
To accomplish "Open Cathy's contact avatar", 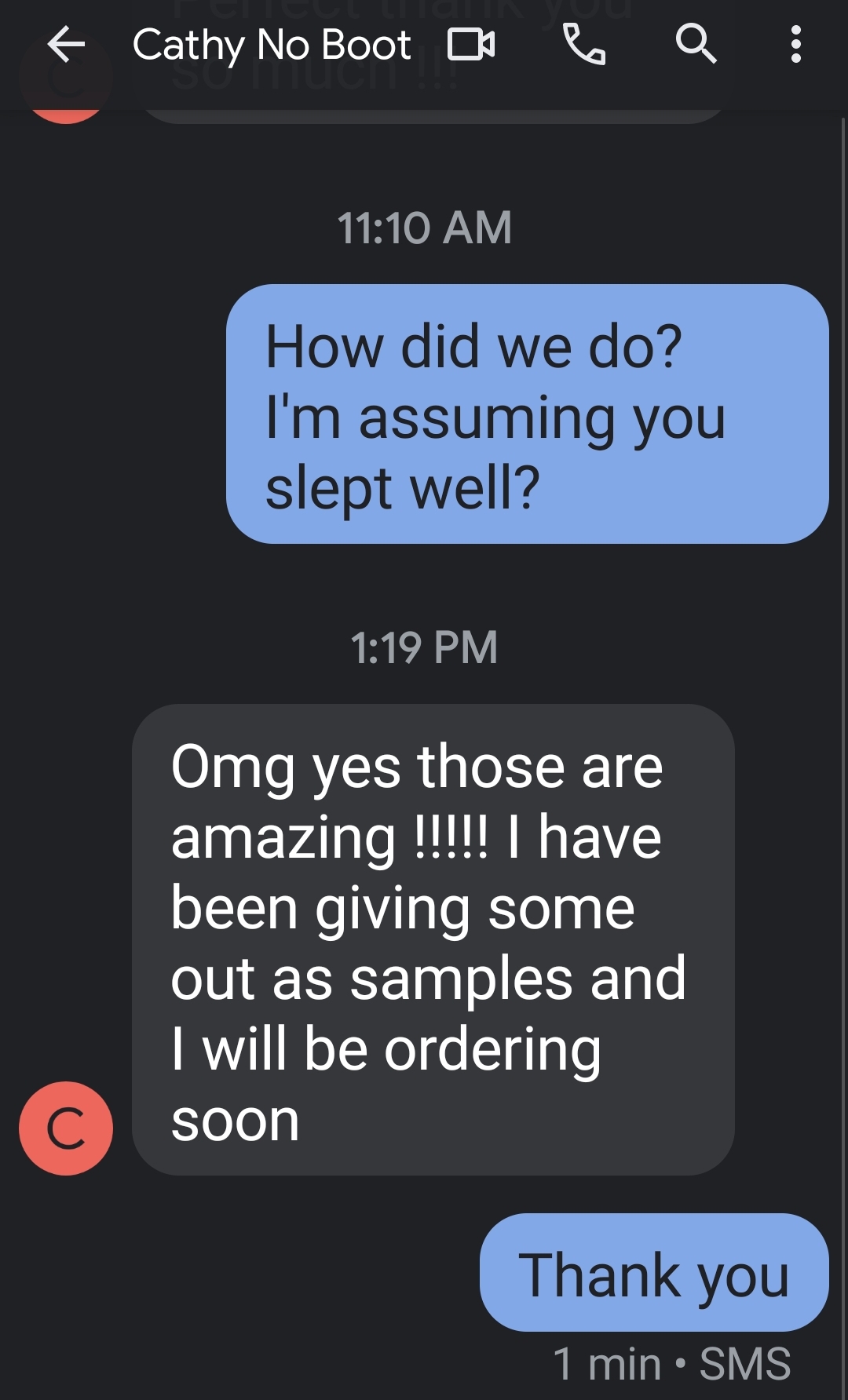I will tap(66, 1128).
